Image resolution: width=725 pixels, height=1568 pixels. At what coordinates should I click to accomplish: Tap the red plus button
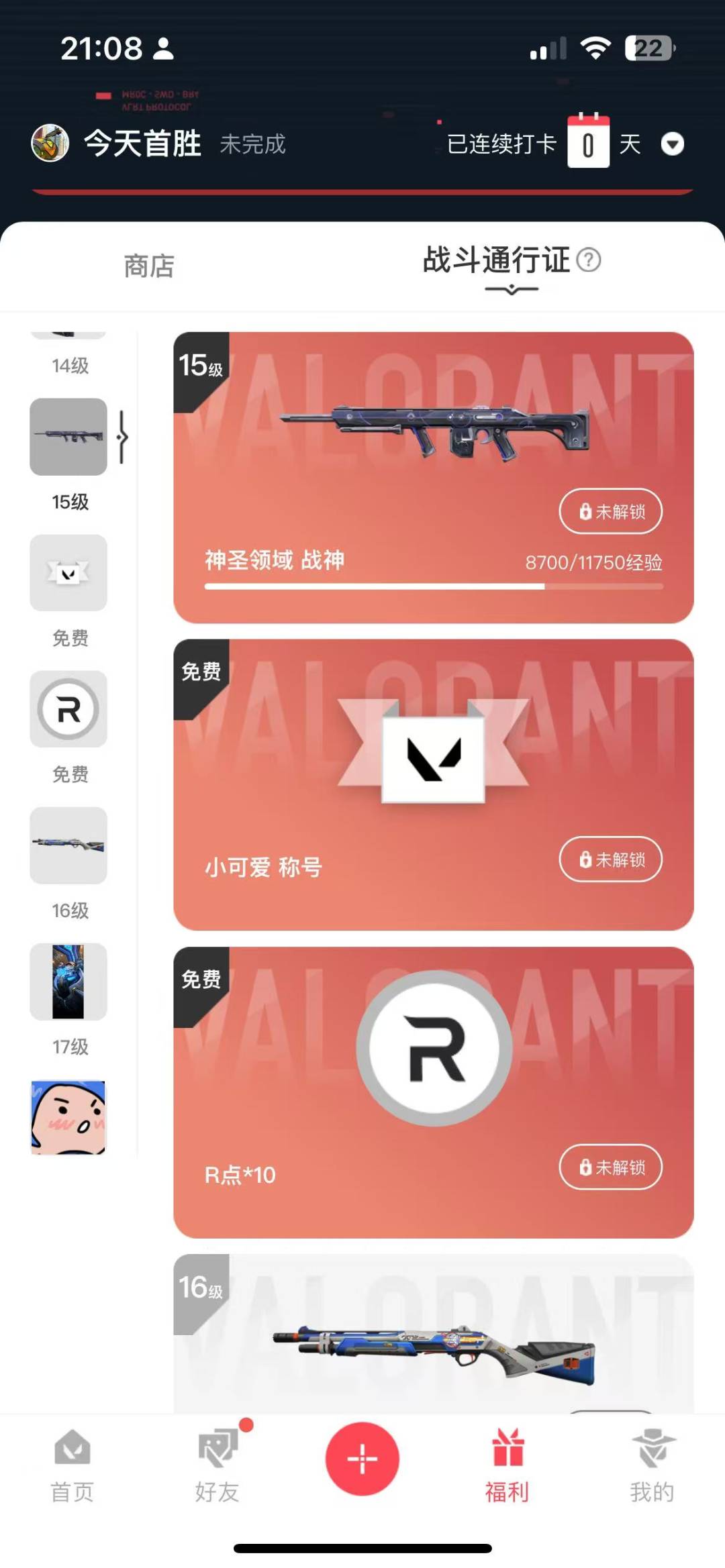362,1459
